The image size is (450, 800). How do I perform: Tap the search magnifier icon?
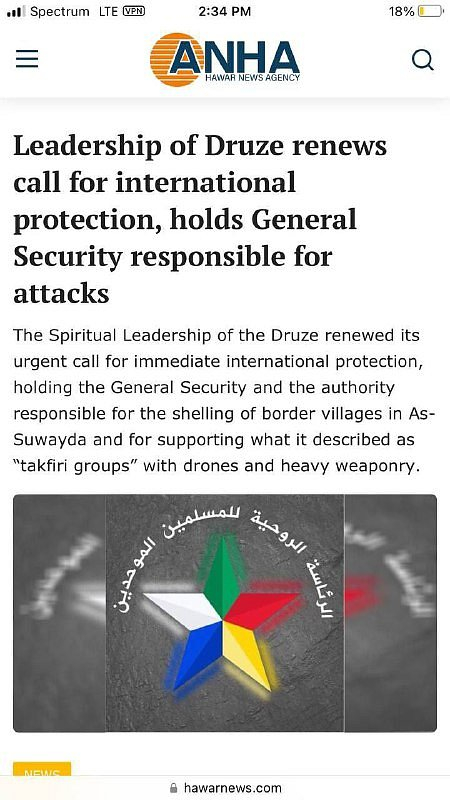pos(422,60)
